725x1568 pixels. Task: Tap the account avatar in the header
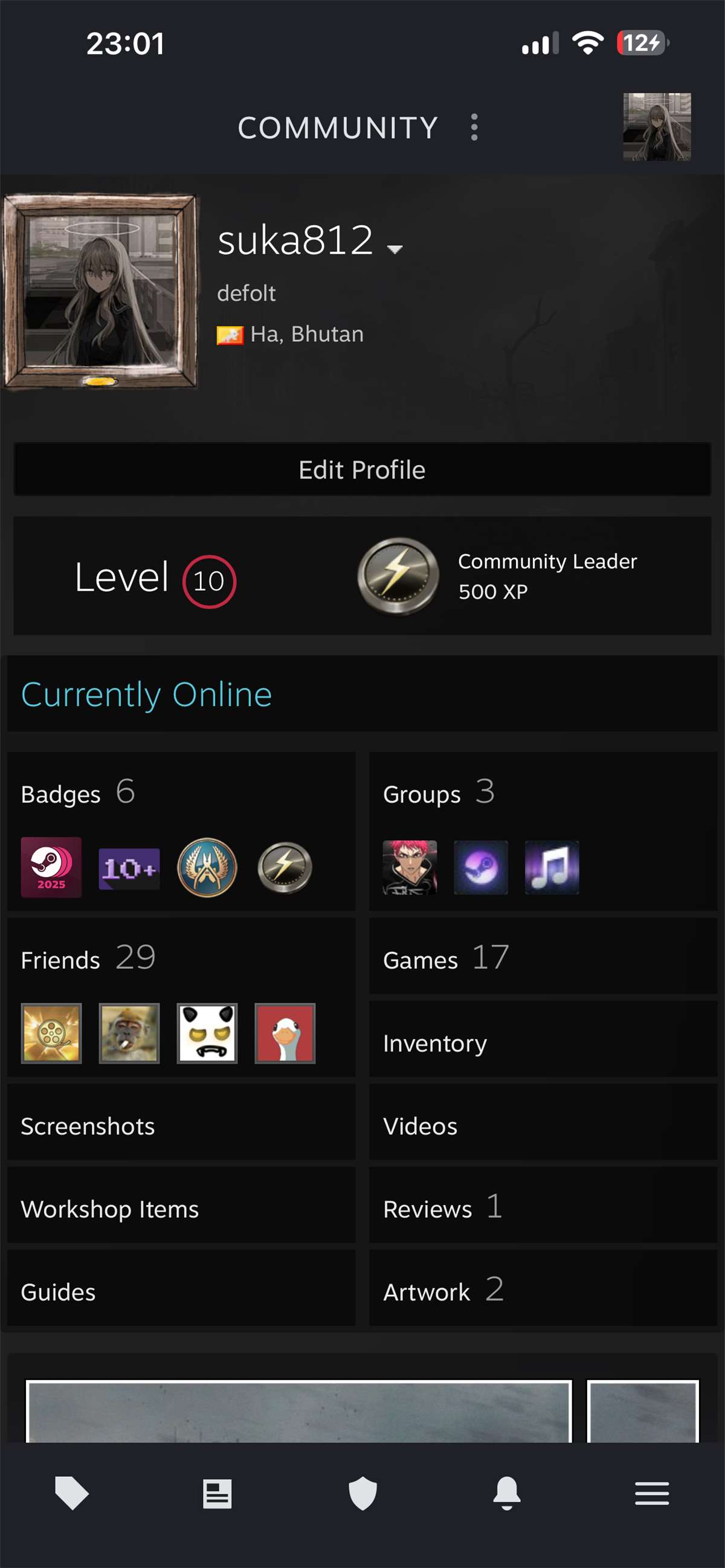click(656, 127)
